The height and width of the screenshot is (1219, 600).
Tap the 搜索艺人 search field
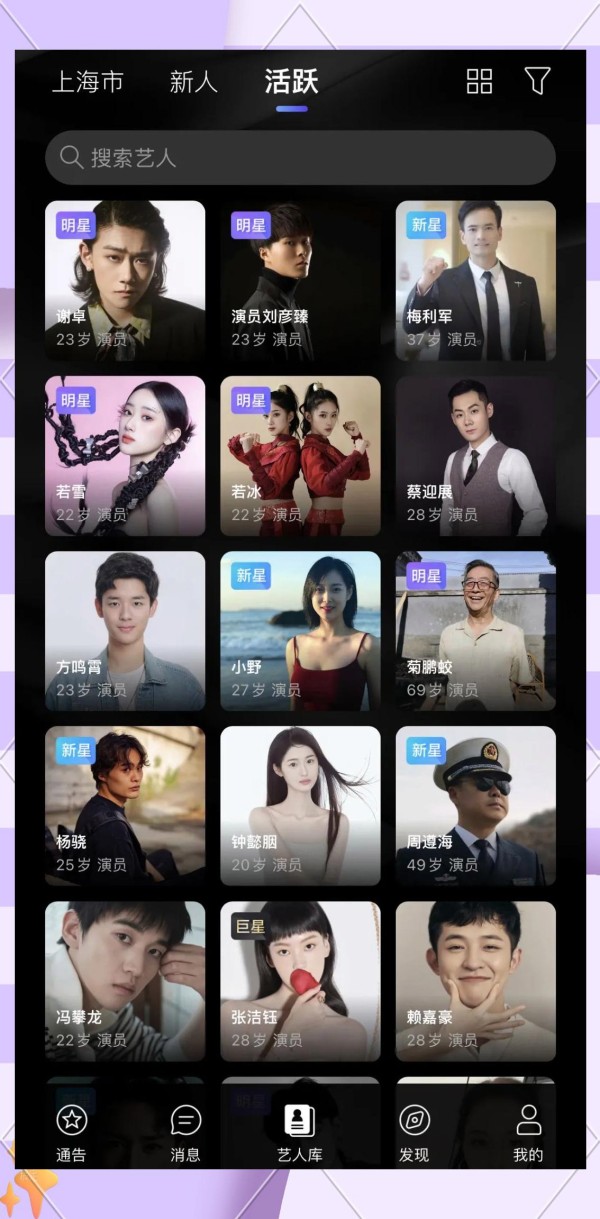click(x=300, y=158)
